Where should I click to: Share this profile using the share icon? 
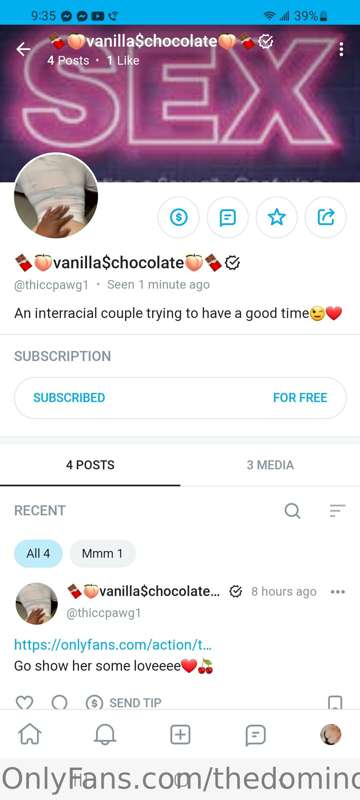tap(325, 217)
